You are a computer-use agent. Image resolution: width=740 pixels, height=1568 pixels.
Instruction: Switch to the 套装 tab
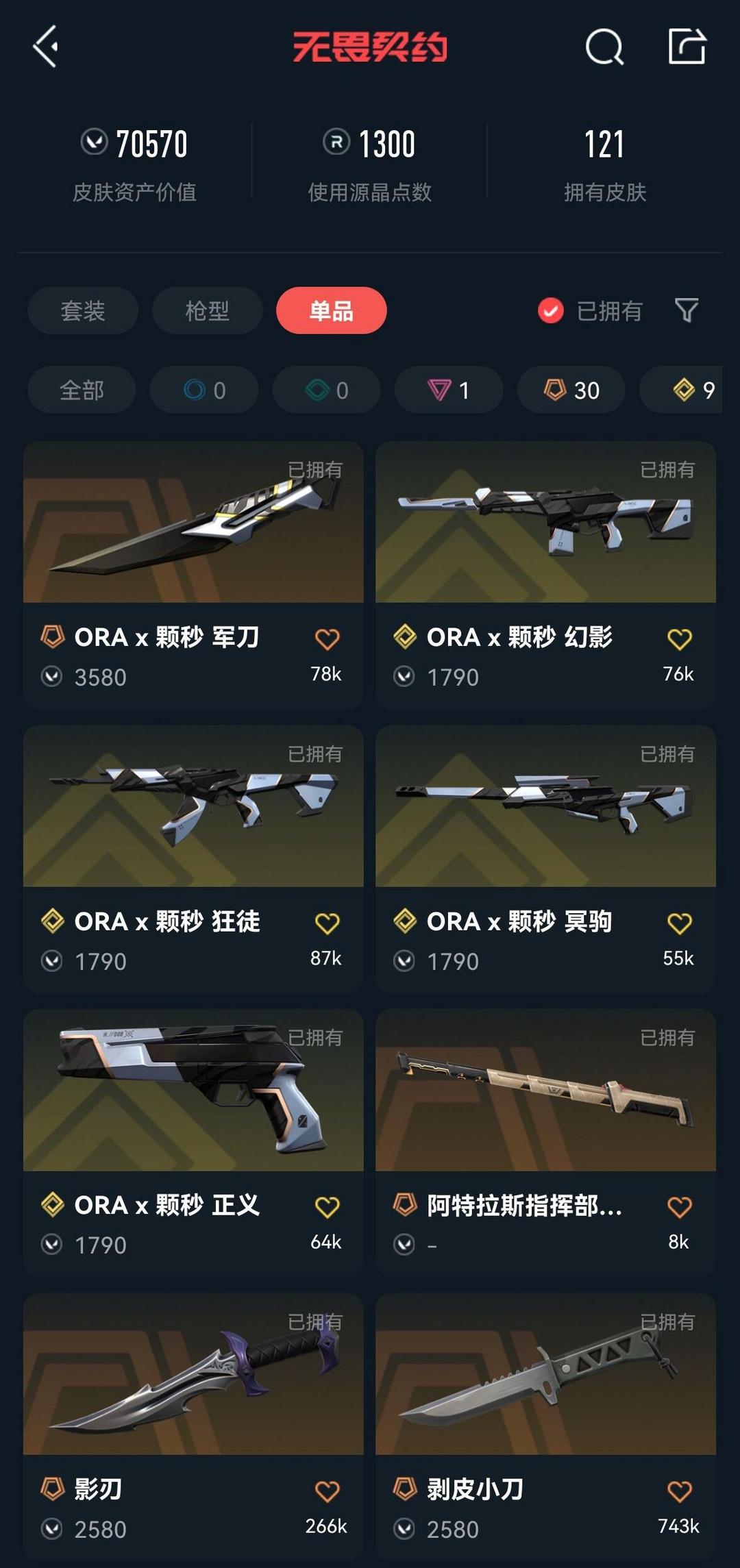click(83, 311)
